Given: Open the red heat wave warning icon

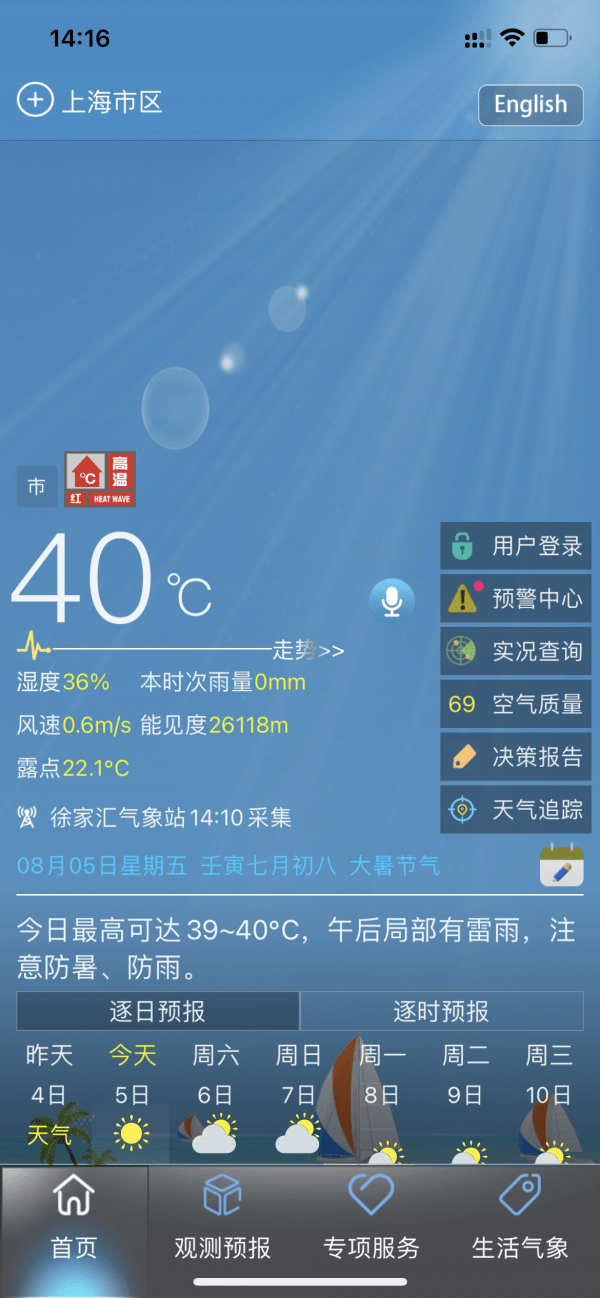Looking at the screenshot, I should (100, 479).
